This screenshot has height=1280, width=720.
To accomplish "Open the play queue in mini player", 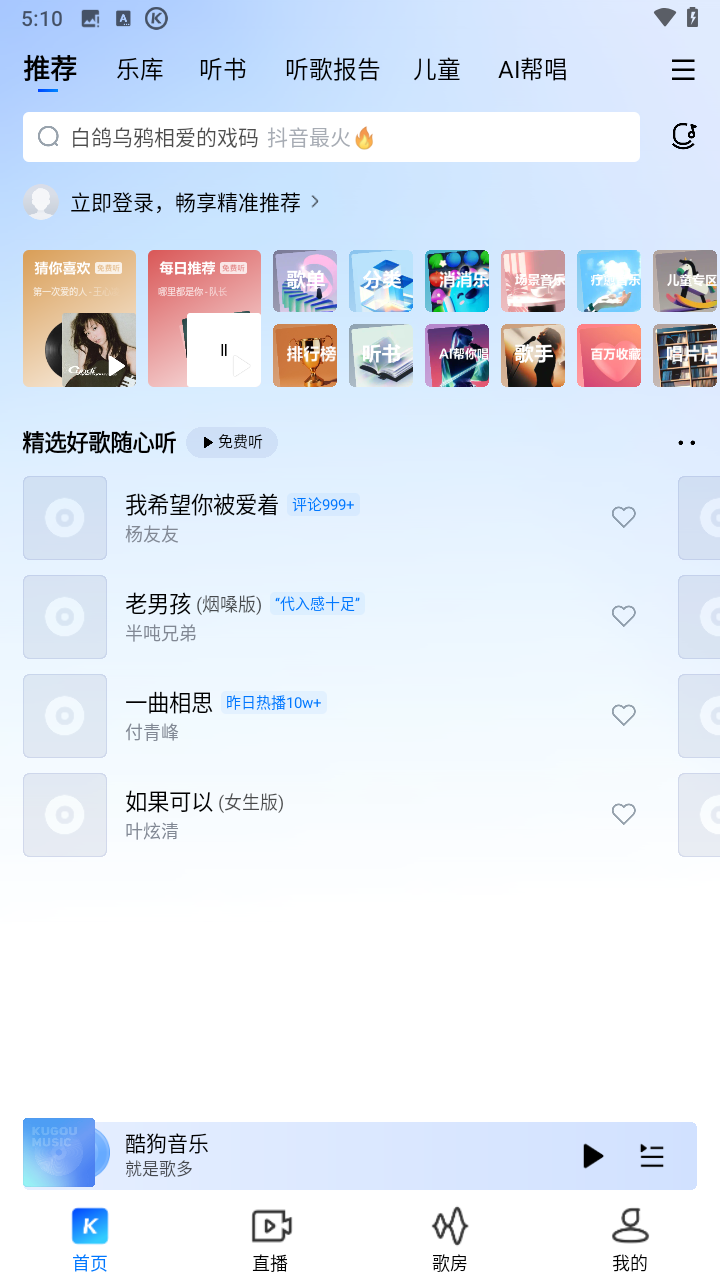I will (652, 1156).
